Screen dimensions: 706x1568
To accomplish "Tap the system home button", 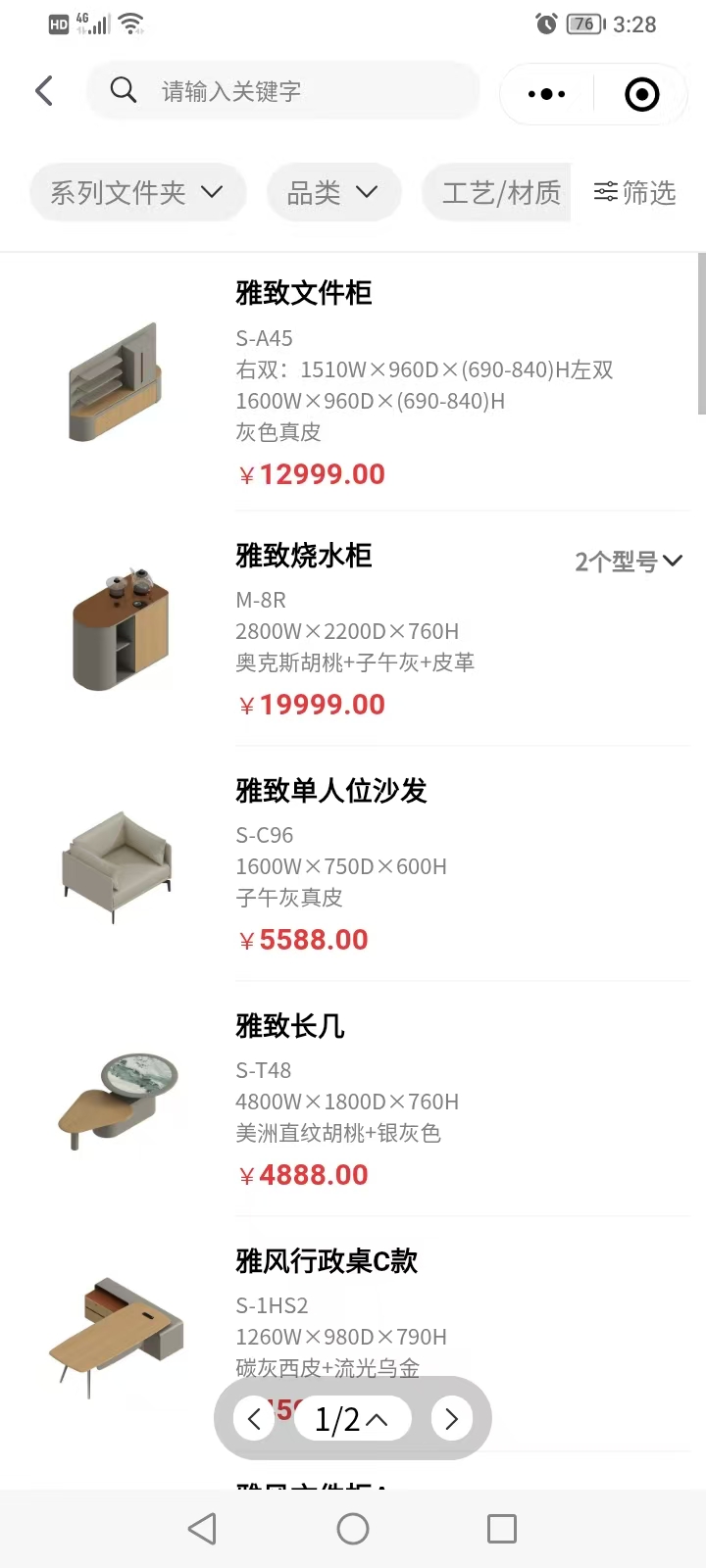I will (353, 1529).
